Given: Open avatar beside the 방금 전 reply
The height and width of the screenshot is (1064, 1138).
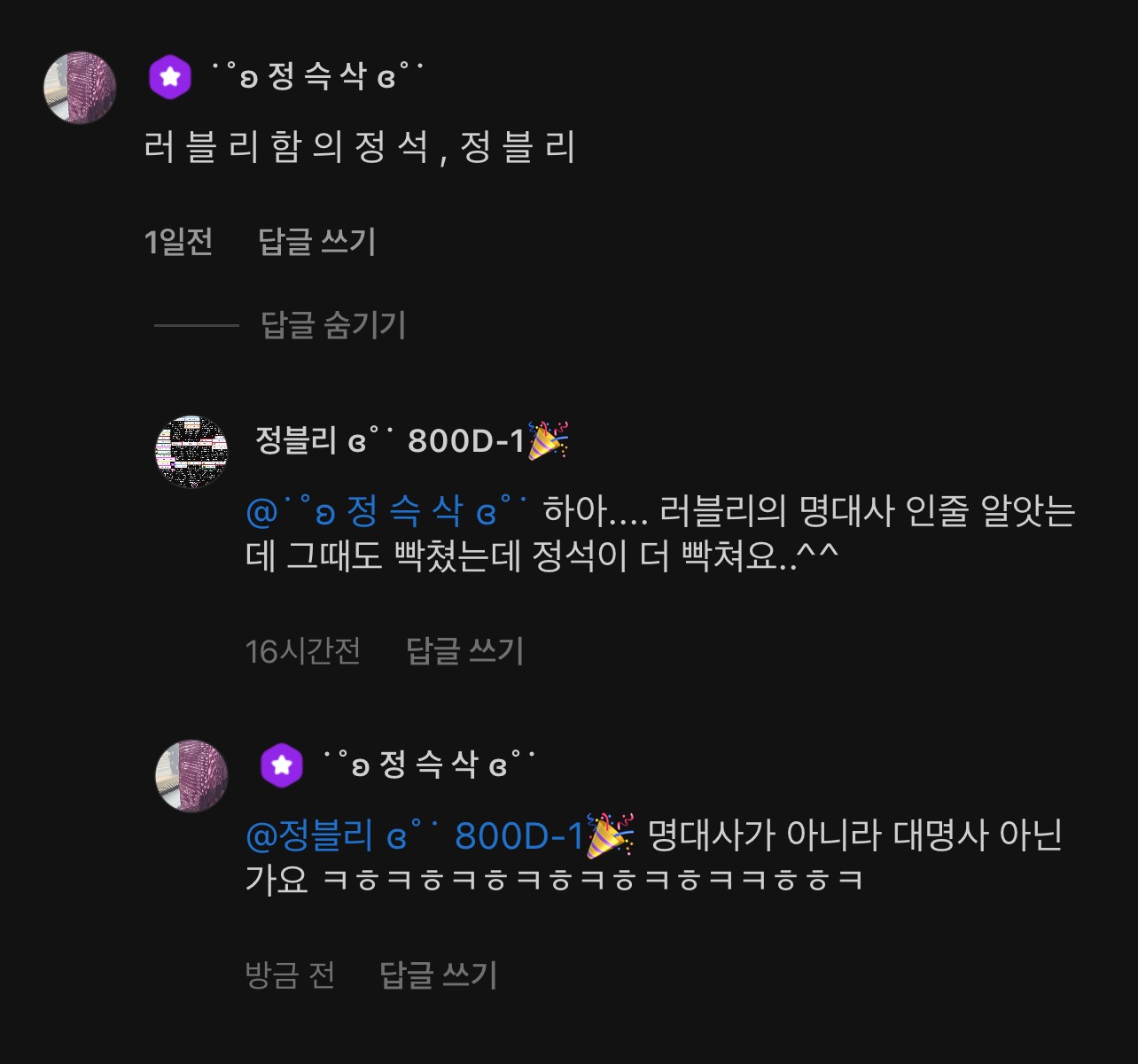Looking at the screenshot, I should point(191,776).
